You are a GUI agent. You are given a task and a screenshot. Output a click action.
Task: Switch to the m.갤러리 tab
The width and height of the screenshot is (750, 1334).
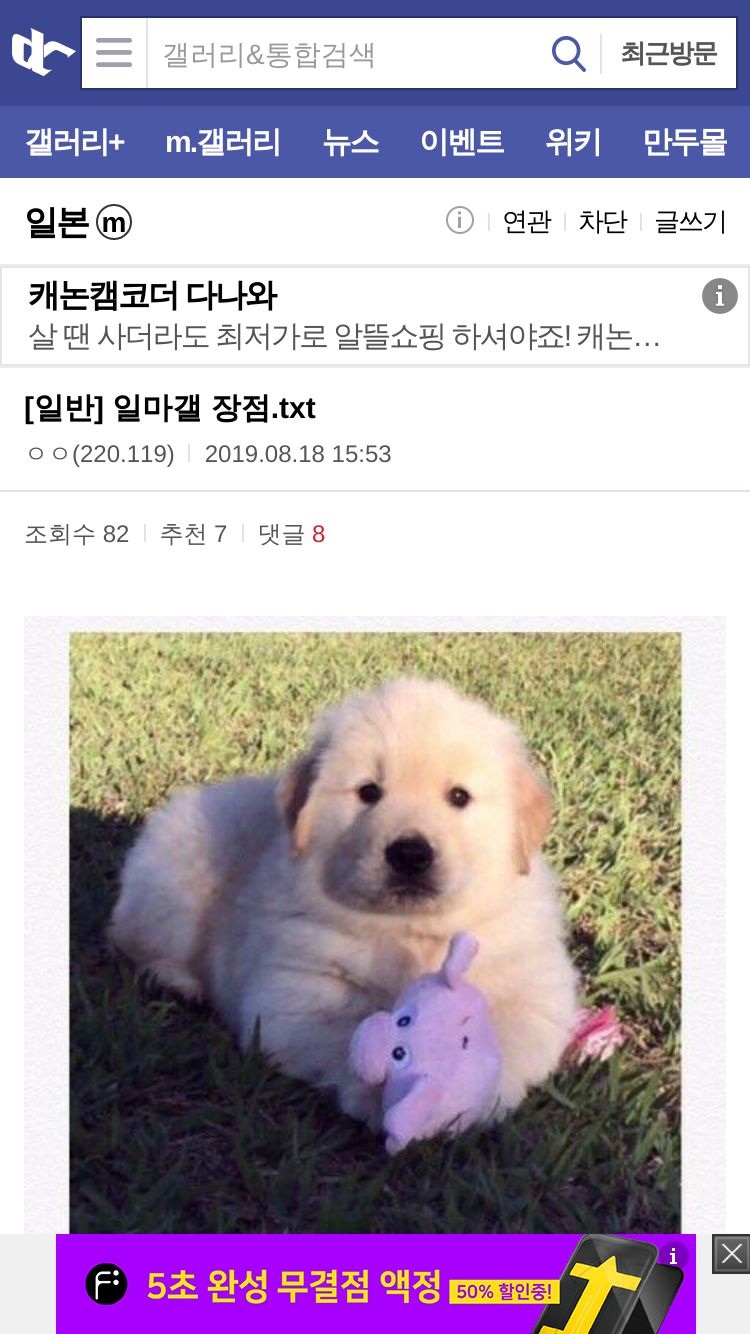coord(223,142)
